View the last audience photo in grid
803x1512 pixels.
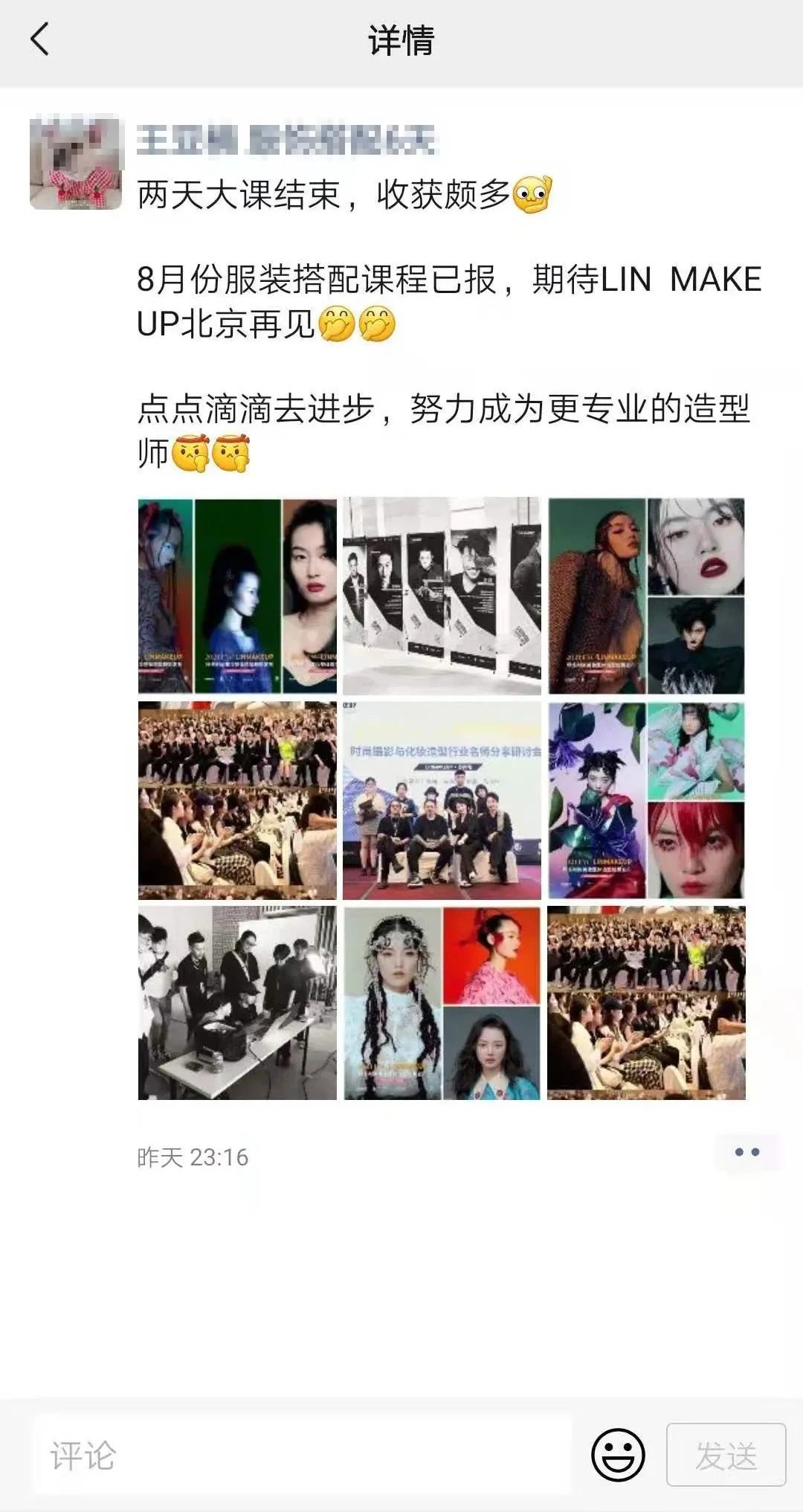coord(646,1003)
